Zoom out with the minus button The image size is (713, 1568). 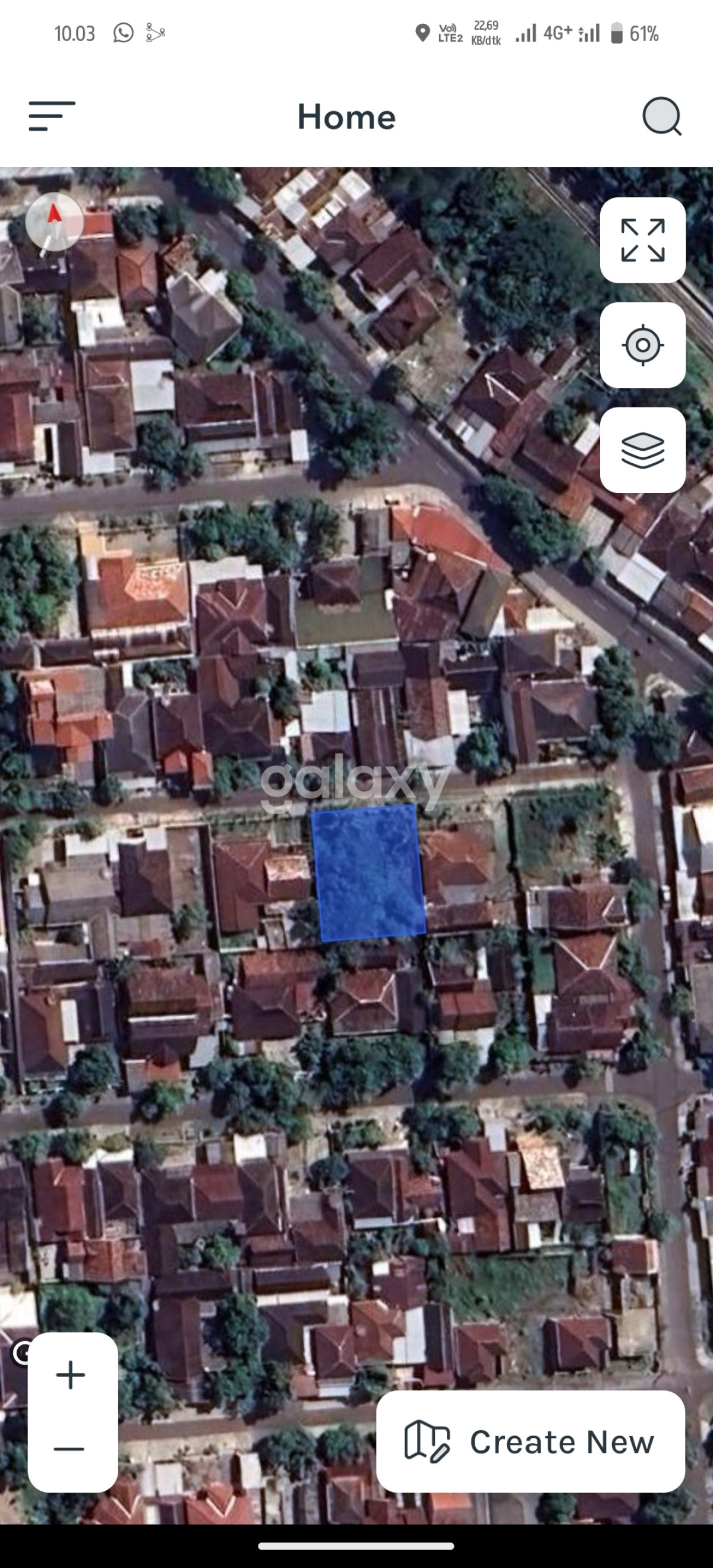coord(70,1449)
